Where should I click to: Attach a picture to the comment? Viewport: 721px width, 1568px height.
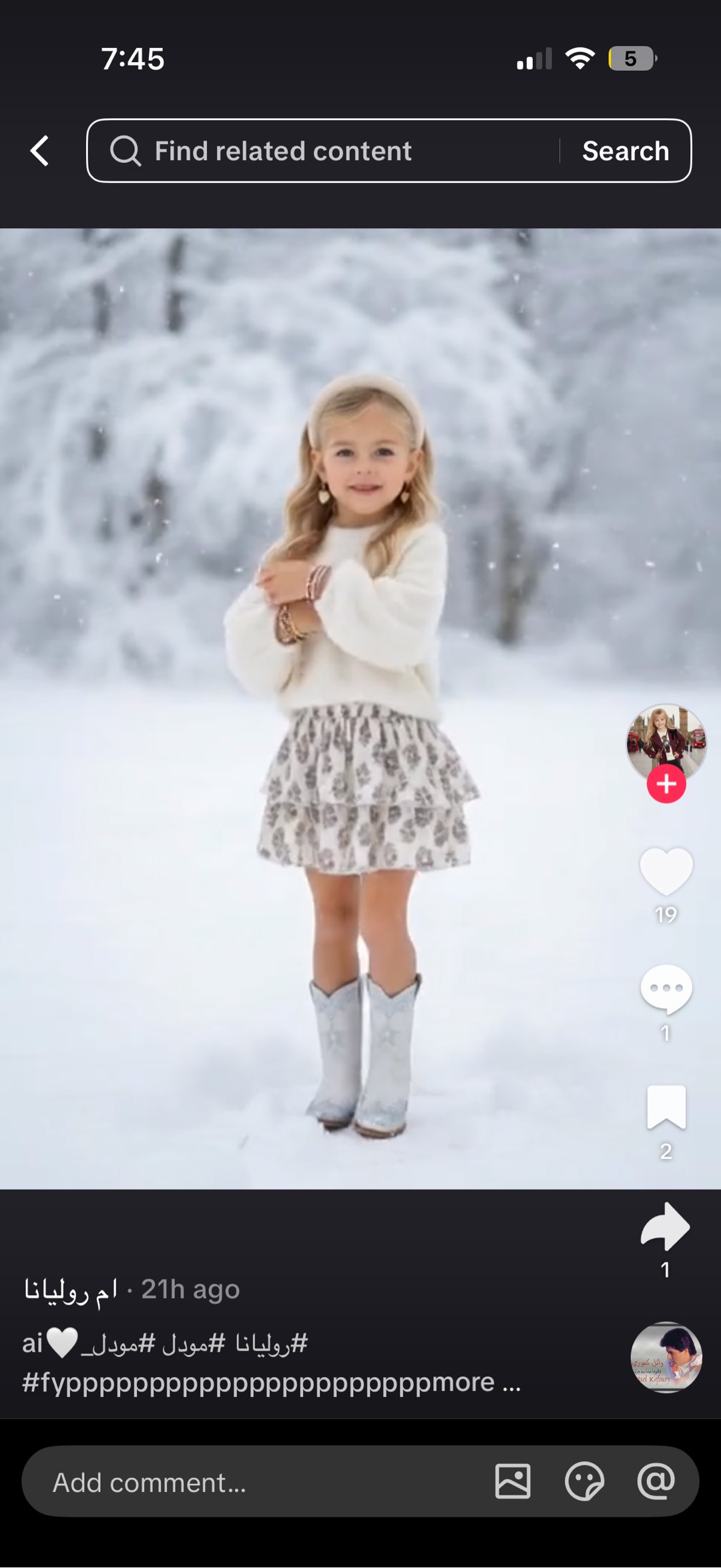[x=513, y=1482]
